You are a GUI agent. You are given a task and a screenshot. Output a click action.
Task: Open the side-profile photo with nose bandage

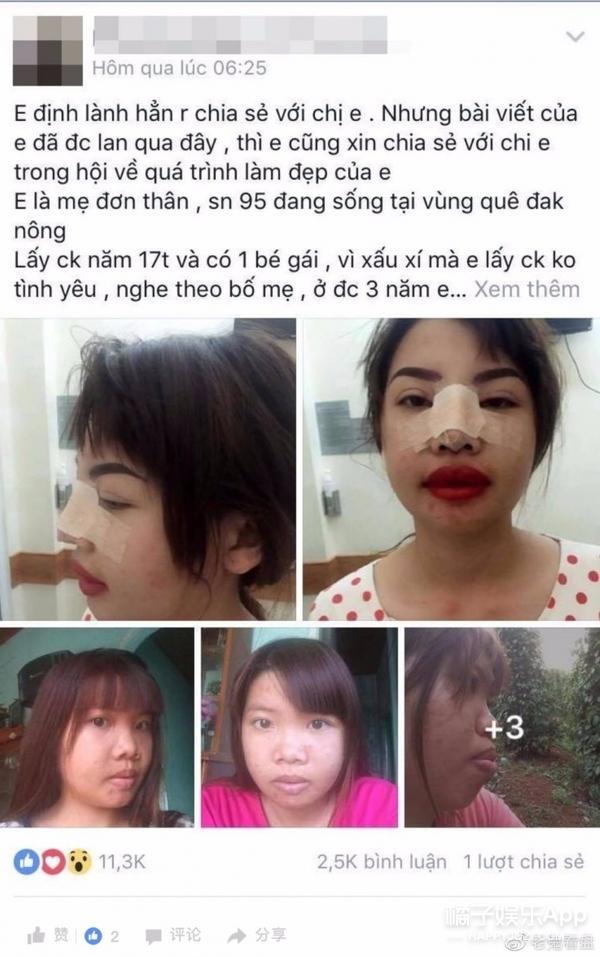[150, 470]
